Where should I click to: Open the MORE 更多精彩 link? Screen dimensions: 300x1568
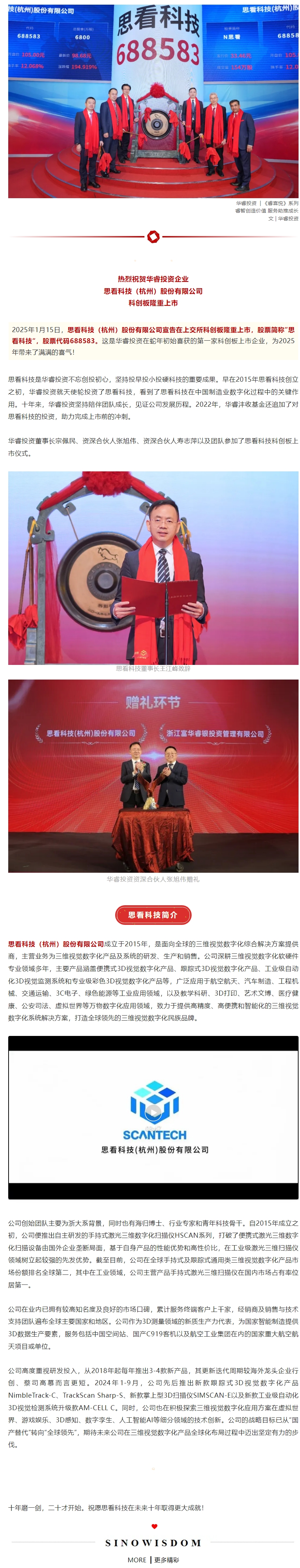(154, 1559)
